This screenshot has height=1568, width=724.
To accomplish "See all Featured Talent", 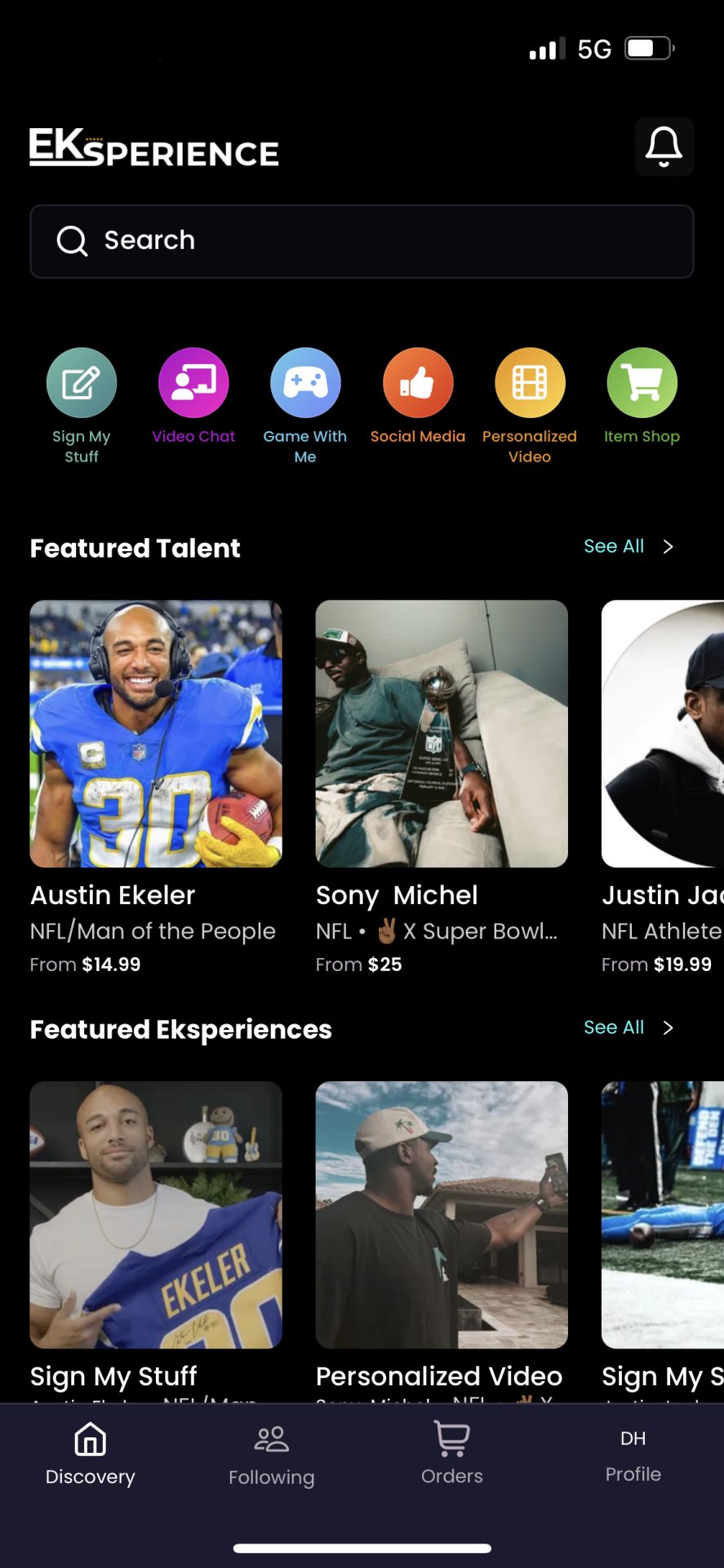I will pos(628,546).
